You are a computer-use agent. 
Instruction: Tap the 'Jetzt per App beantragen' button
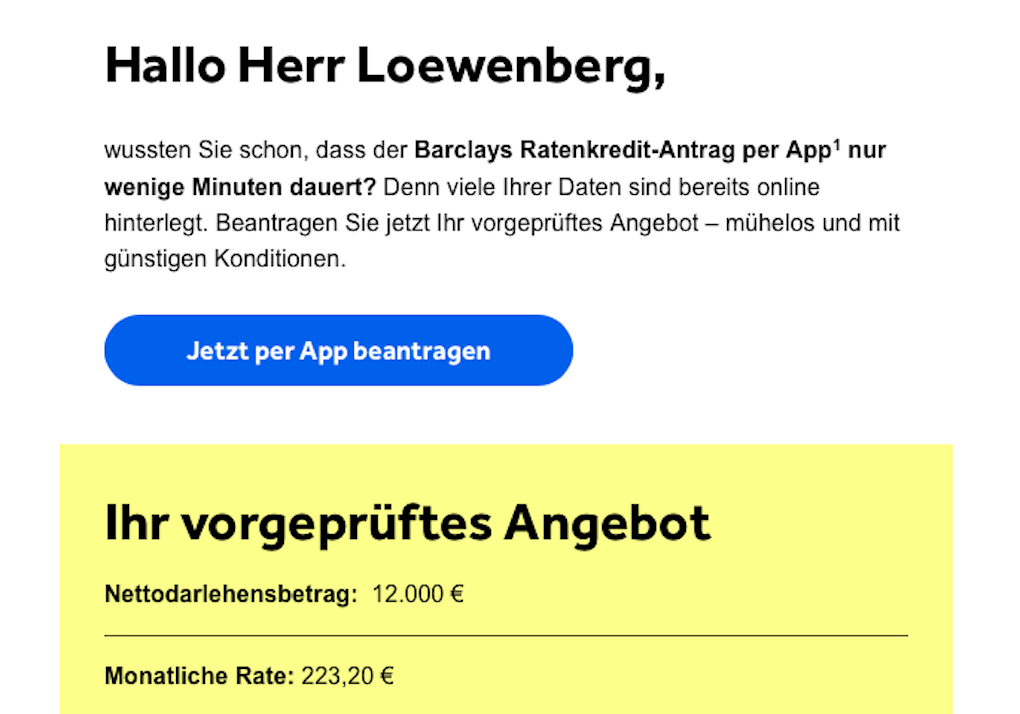(338, 351)
